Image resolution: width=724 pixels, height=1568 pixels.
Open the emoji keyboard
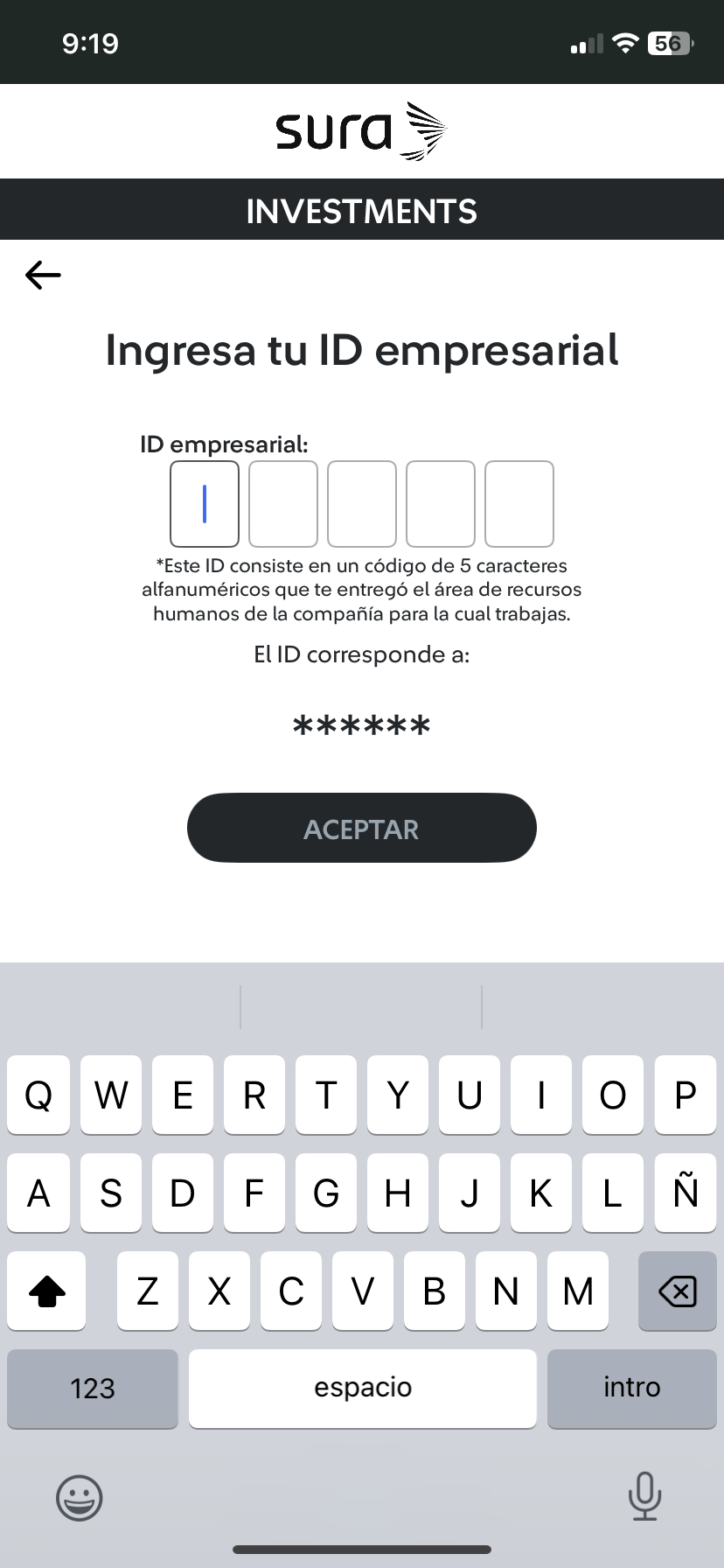tap(80, 1497)
